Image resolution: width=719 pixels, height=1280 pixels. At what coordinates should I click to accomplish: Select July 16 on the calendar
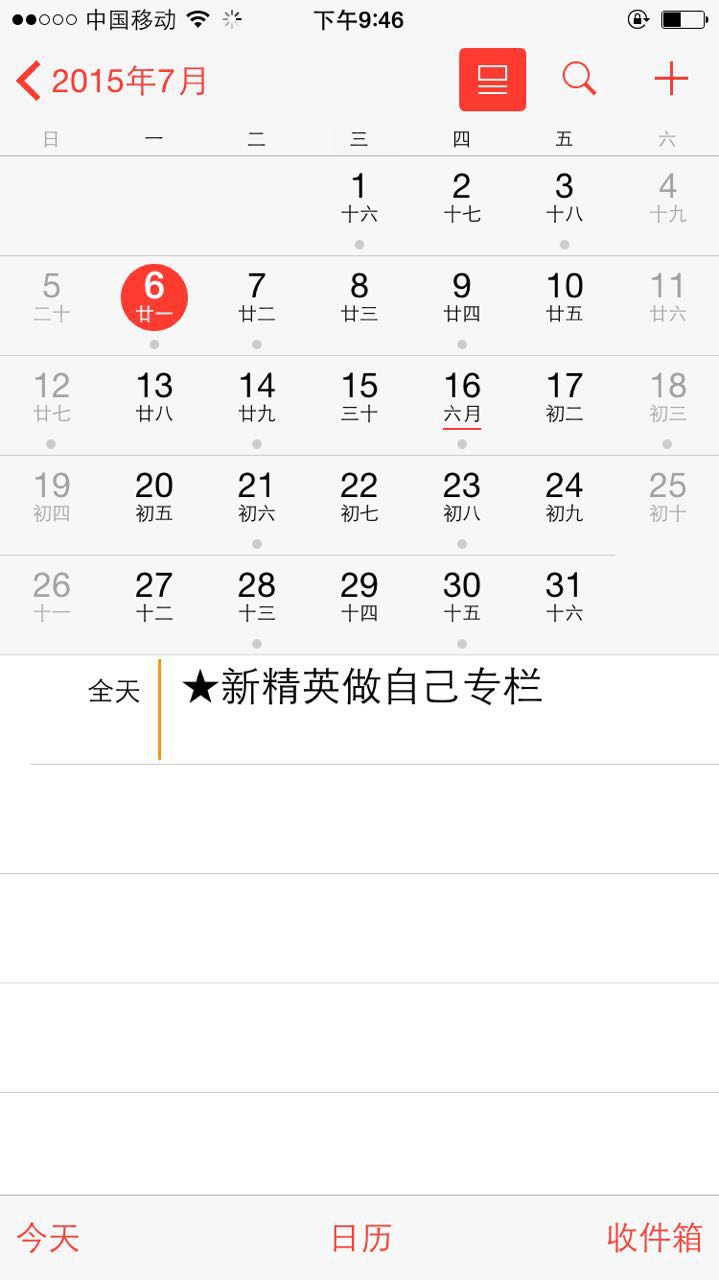click(x=462, y=398)
